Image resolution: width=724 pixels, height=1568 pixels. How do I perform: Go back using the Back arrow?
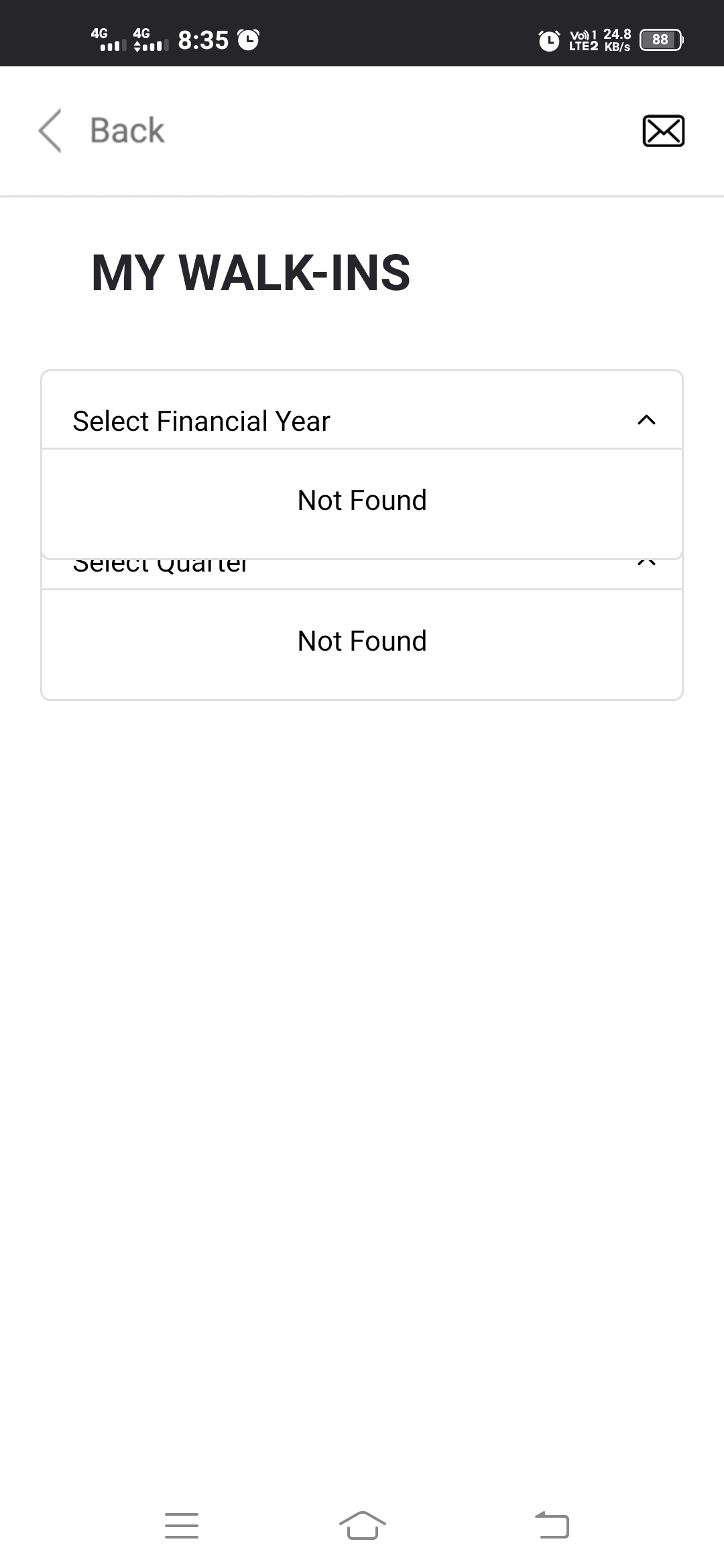pos(51,130)
